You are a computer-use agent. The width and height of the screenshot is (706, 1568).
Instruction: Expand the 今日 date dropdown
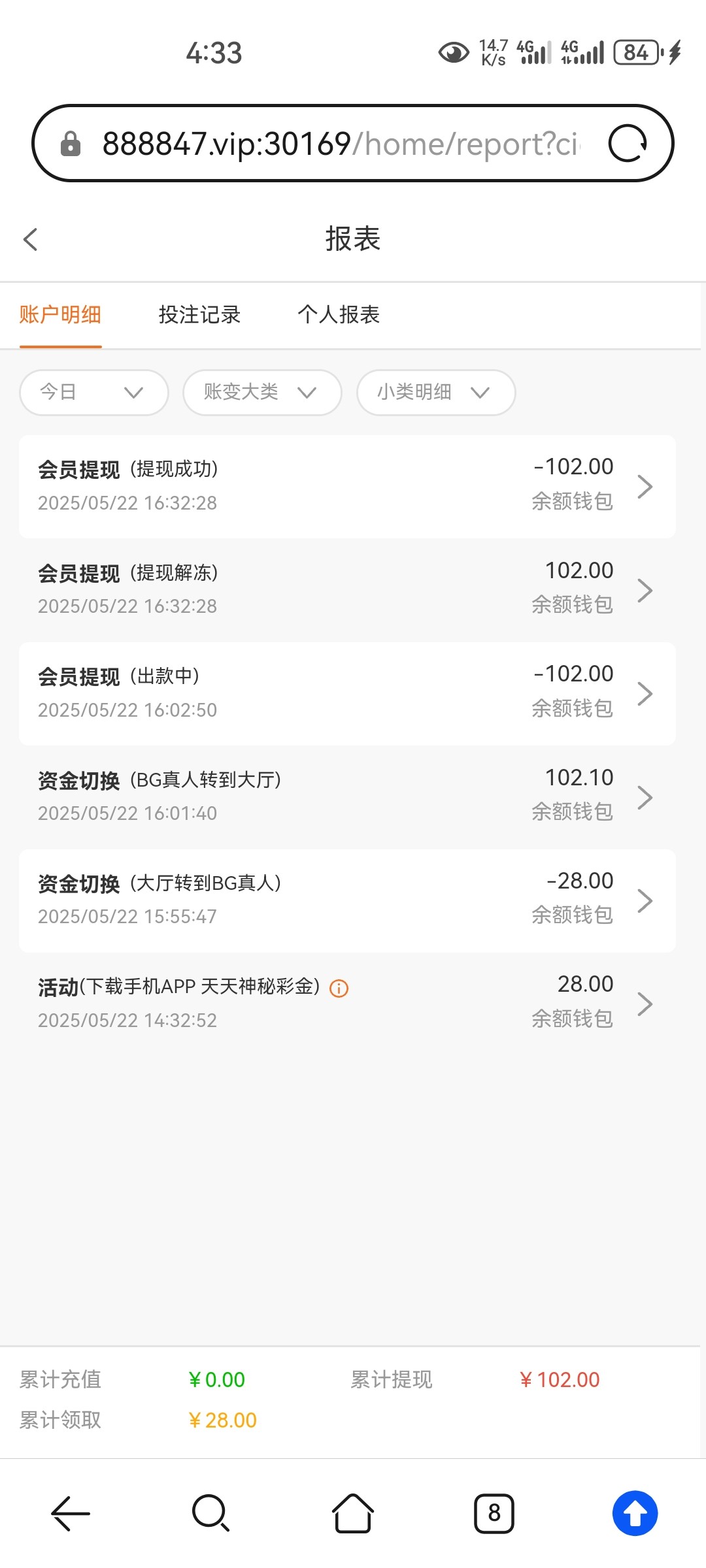(94, 392)
